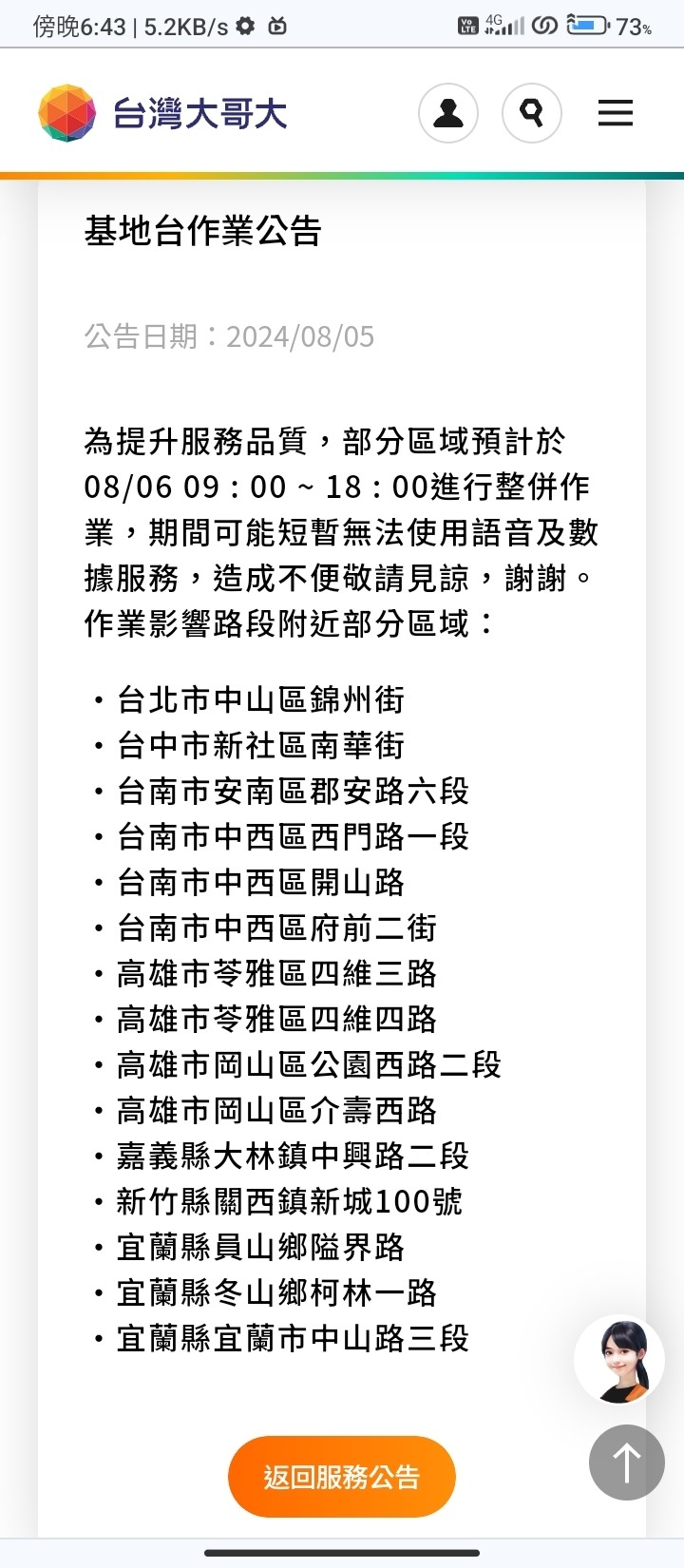Open the search magnifier icon
Screen dimensions: 684x1568
pyautogui.click(x=532, y=113)
